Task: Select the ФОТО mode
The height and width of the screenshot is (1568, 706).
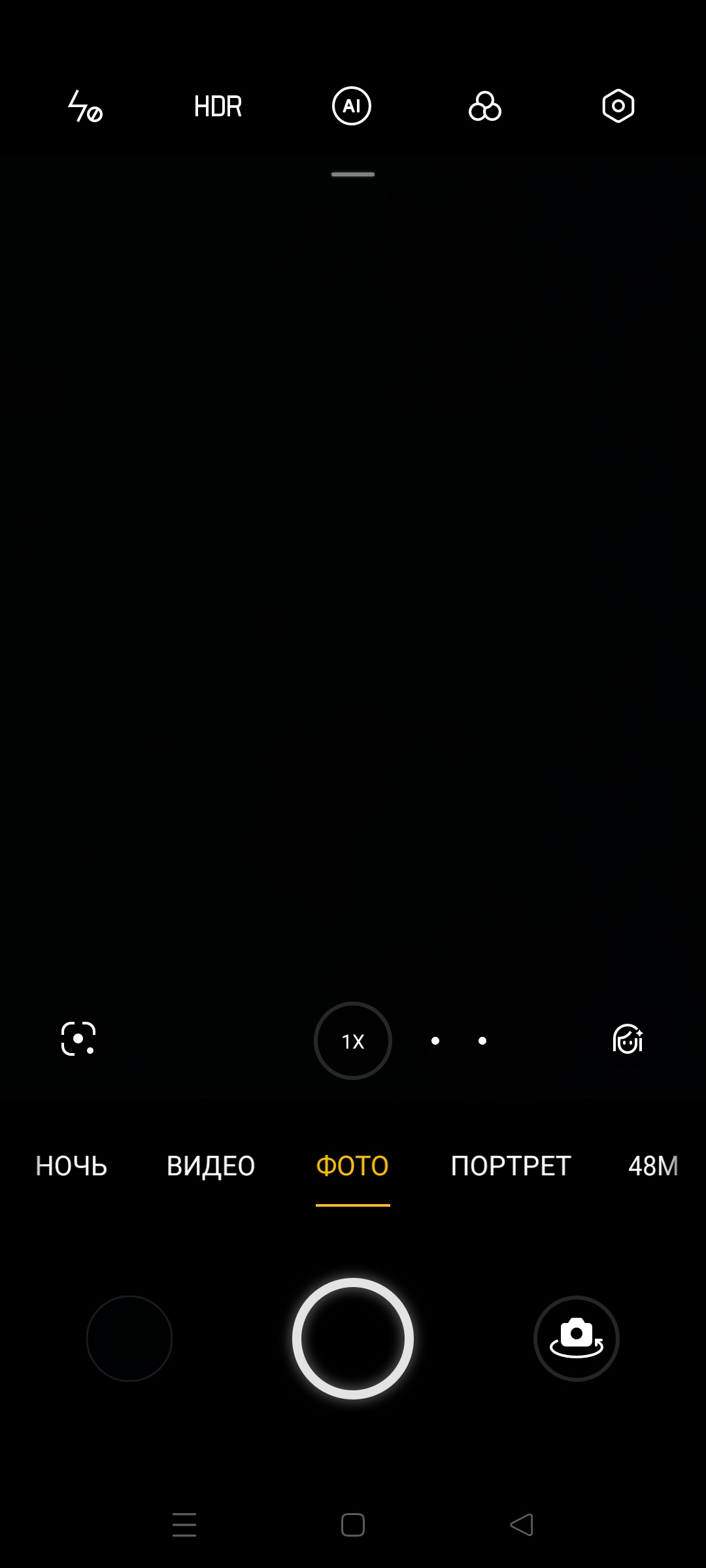Action: tap(352, 1166)
